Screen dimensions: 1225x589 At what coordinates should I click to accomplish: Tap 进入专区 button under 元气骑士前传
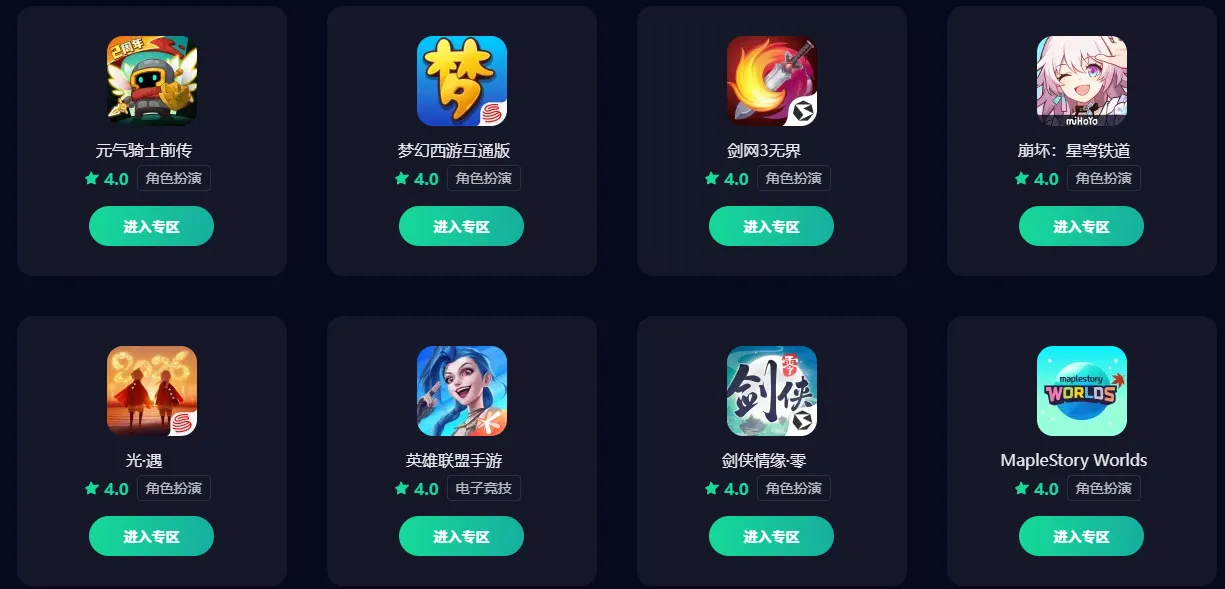point(151,226)
